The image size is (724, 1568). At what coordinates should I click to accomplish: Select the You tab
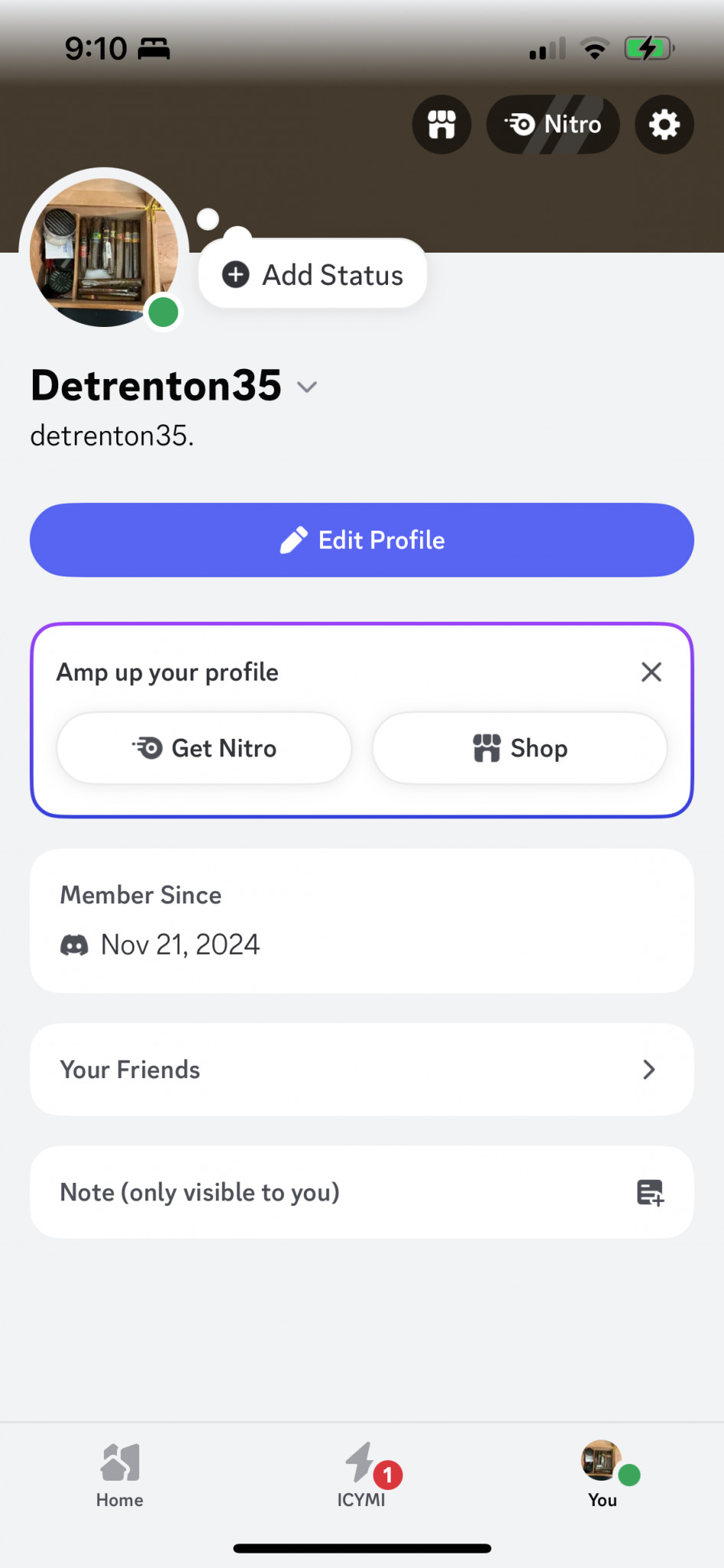tap(603, 1475)
